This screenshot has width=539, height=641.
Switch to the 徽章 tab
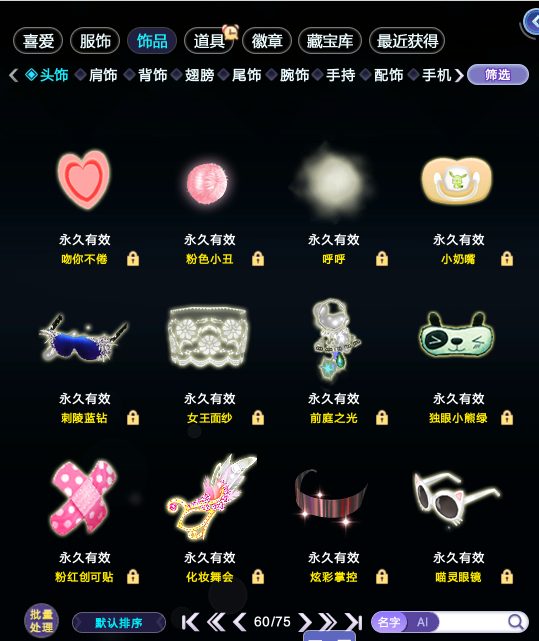click(267, 41)
